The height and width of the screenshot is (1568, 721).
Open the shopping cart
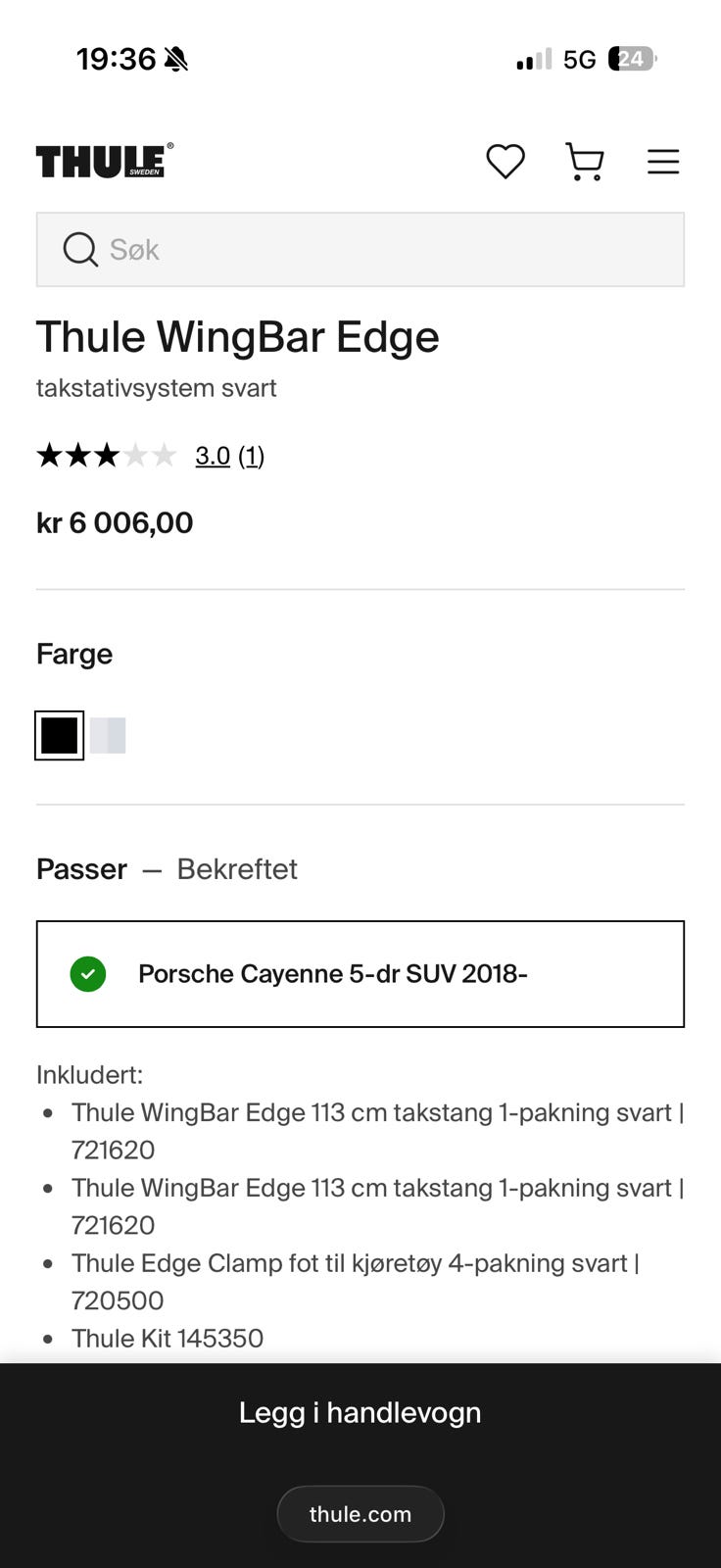click(584, 162)
